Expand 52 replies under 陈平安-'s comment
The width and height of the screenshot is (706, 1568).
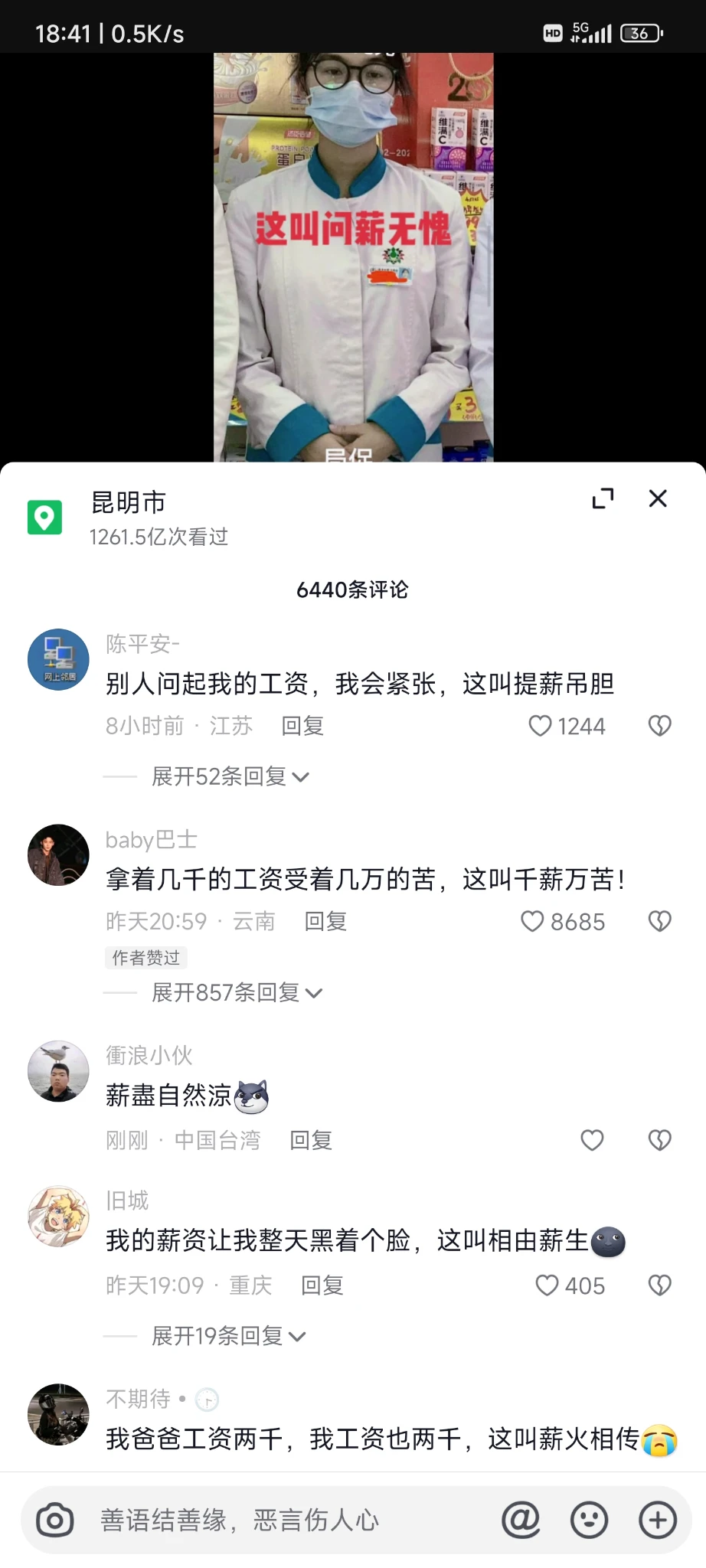click(230, 777)
